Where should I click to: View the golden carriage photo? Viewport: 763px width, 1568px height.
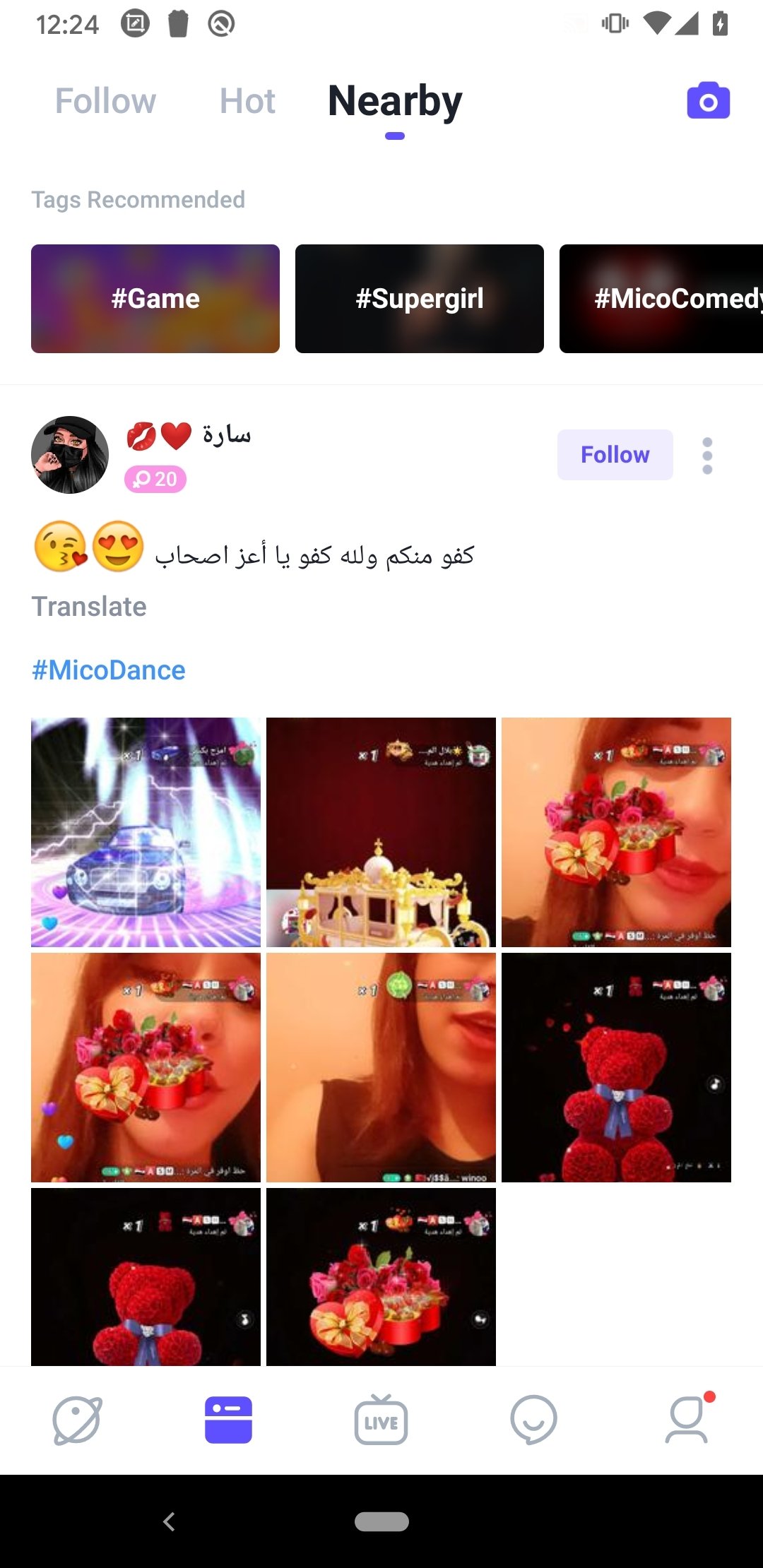point(381,832)
